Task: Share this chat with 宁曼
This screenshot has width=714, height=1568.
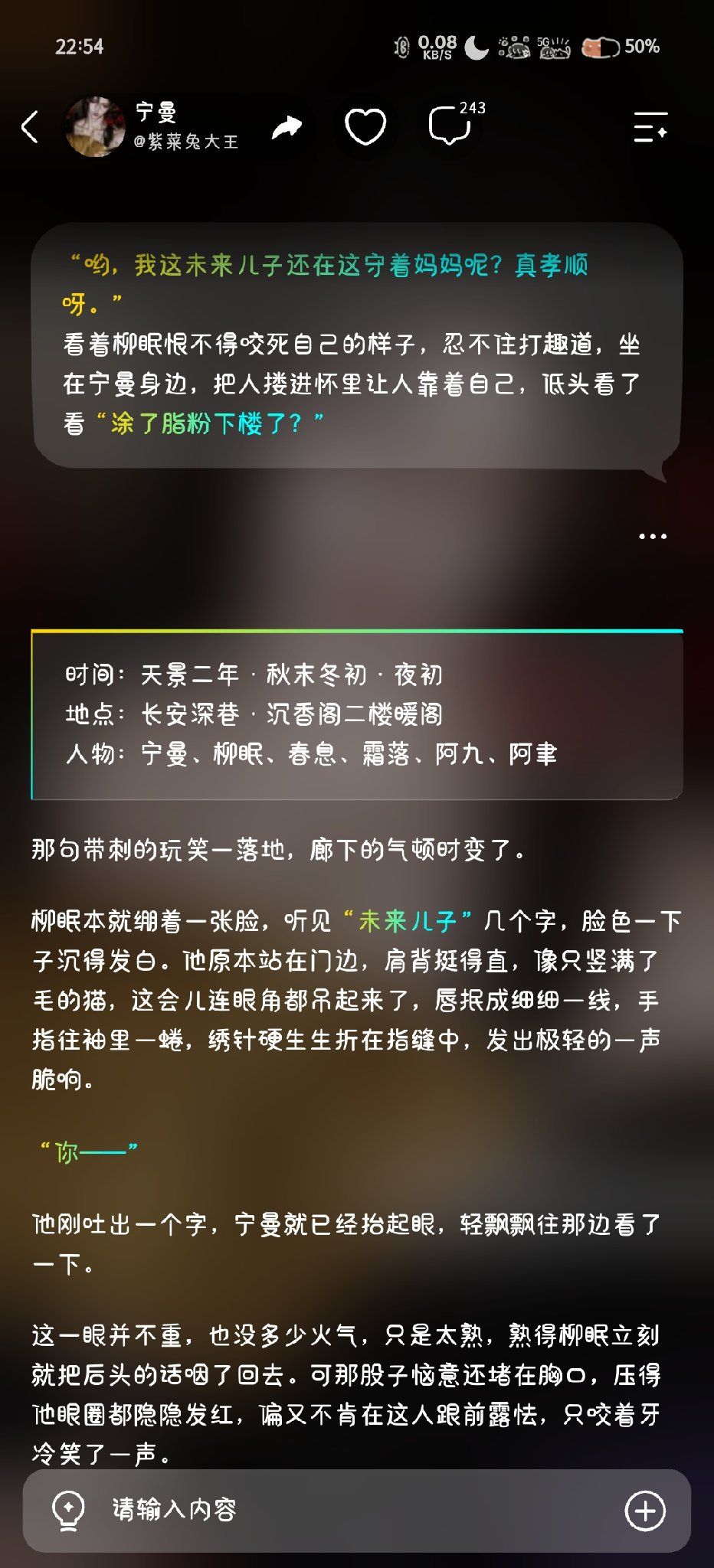Action: point(287,127)
